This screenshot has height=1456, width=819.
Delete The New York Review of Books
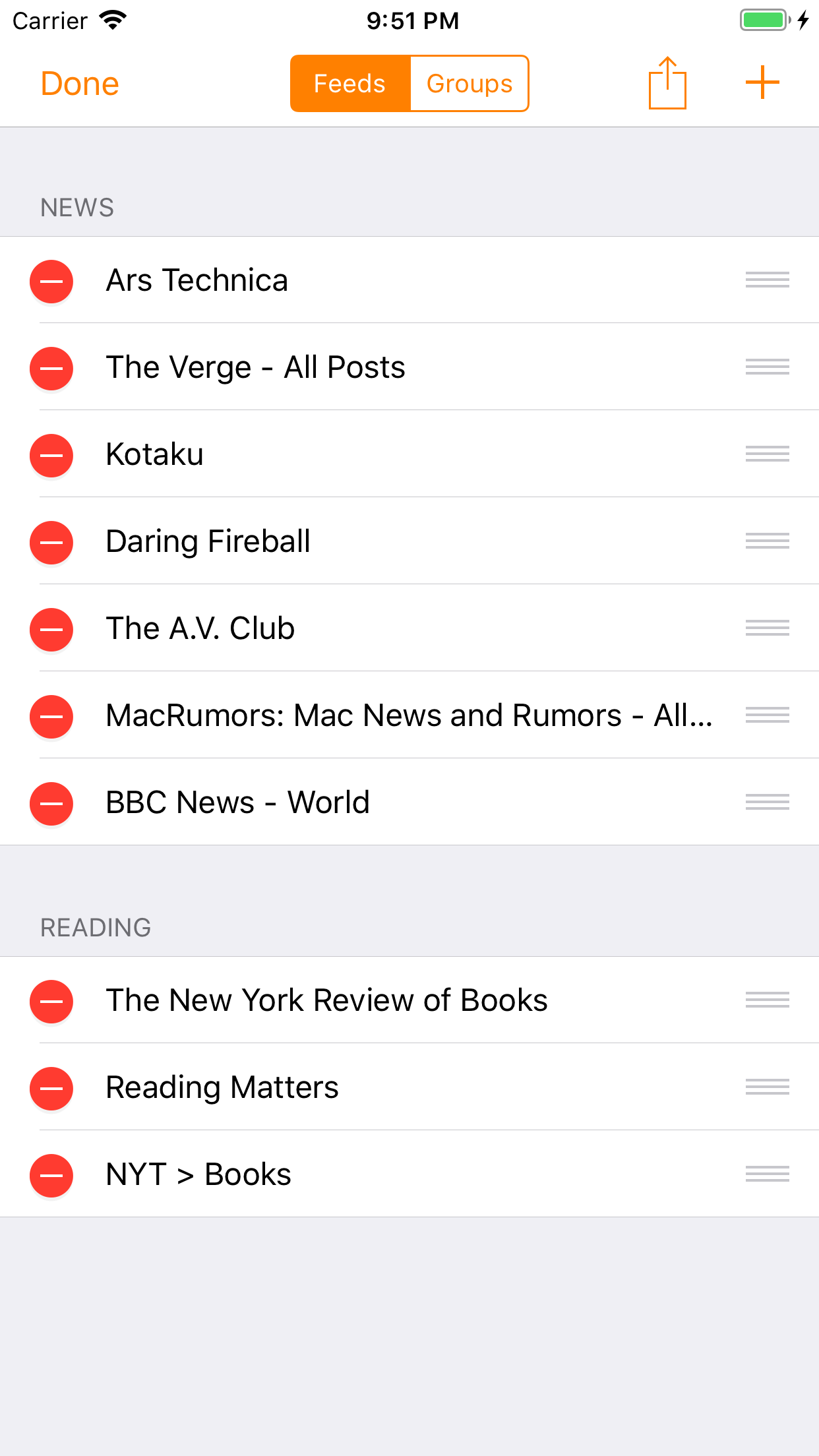pos(51,1002)
